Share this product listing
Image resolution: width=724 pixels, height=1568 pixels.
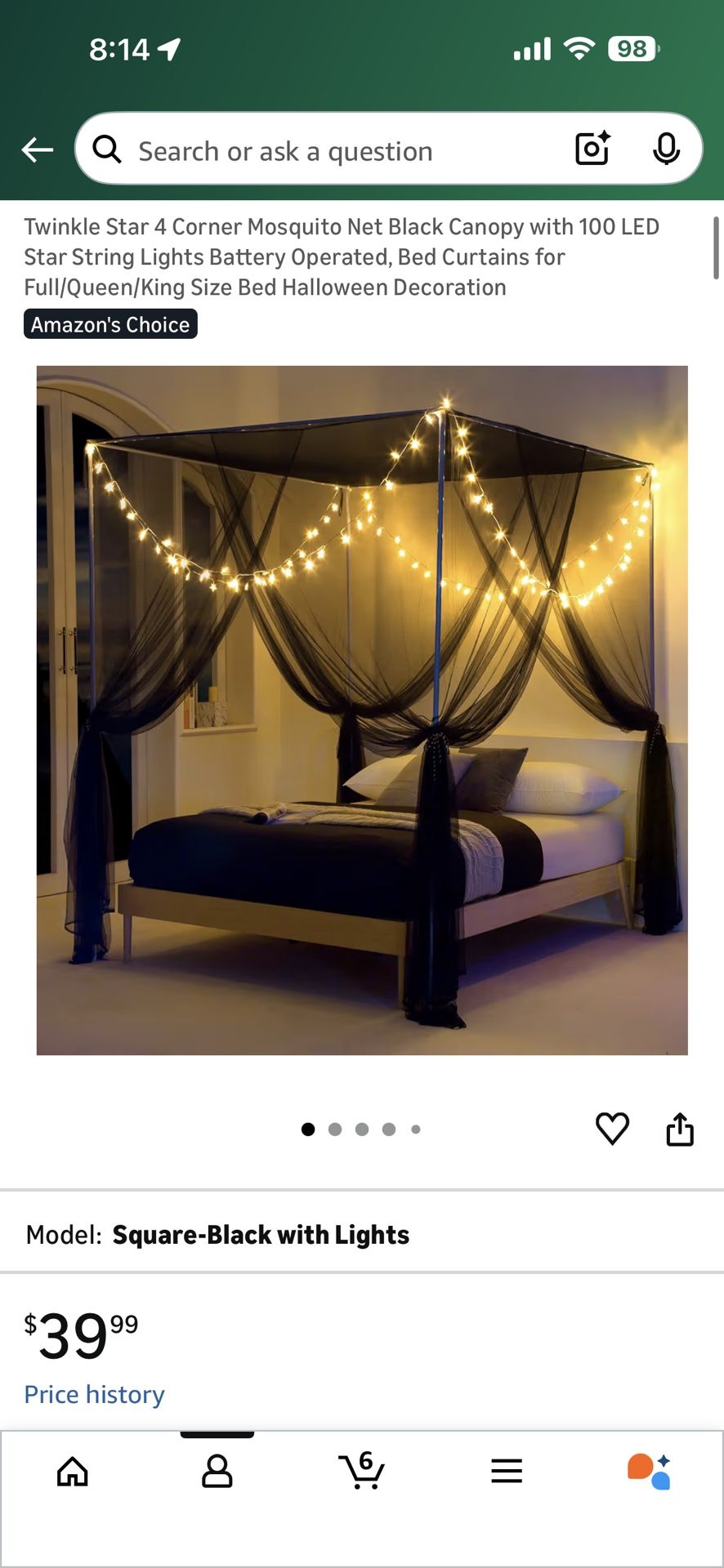pos(680,1129)
